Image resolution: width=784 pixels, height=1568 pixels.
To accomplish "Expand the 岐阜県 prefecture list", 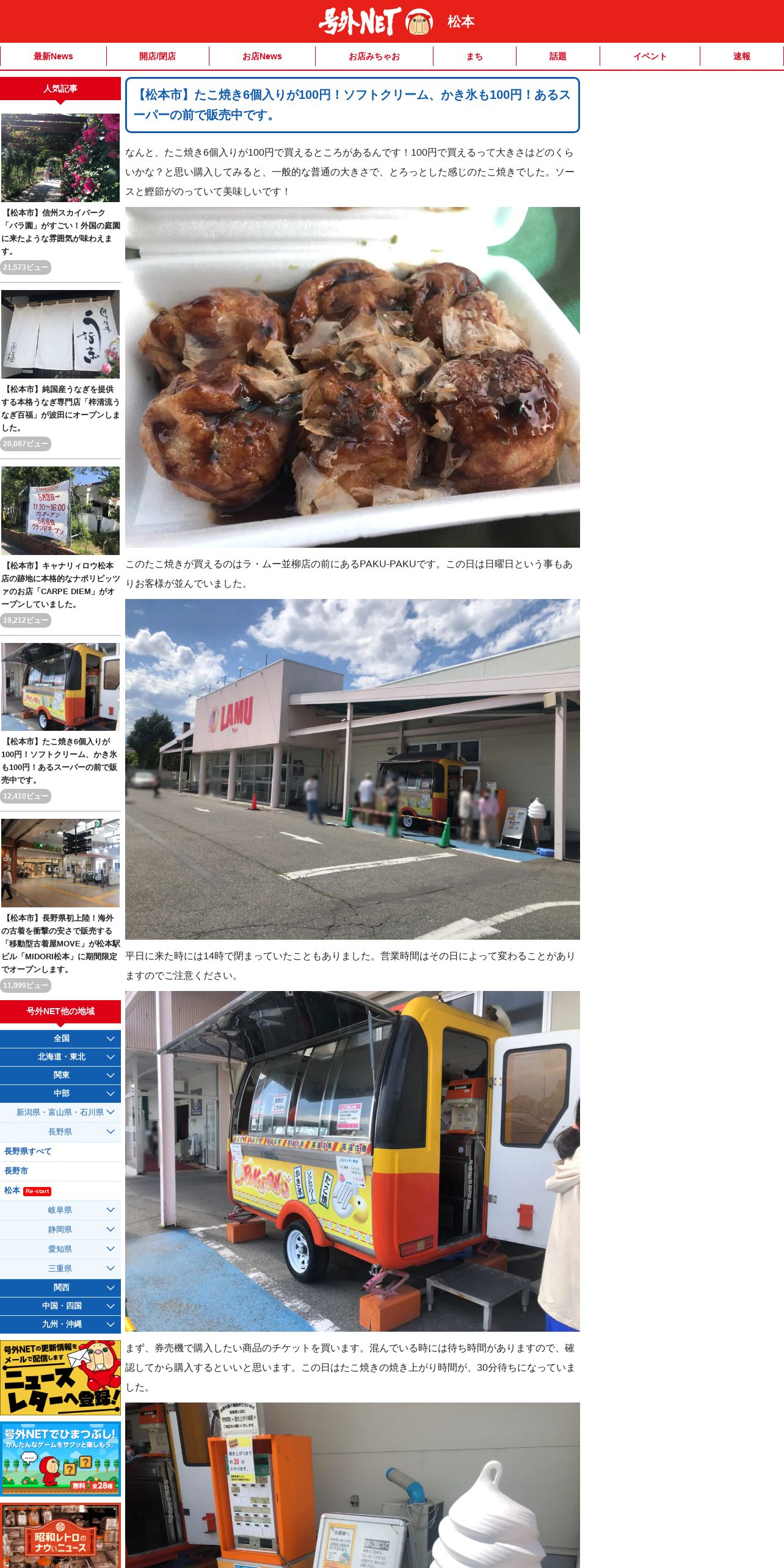I will [x=60, y=1210].
